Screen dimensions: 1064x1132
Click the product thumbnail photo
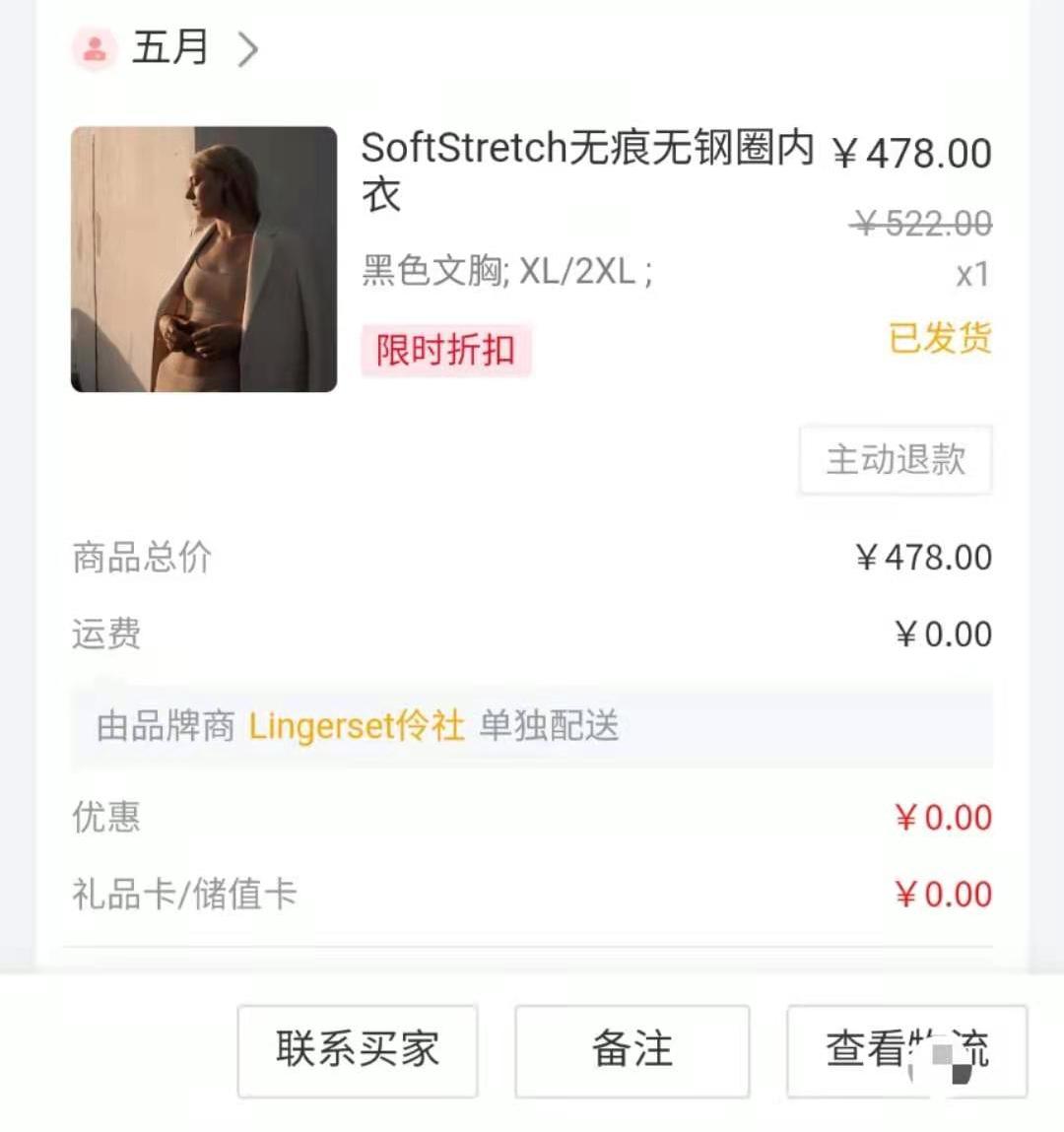point(203,259)
